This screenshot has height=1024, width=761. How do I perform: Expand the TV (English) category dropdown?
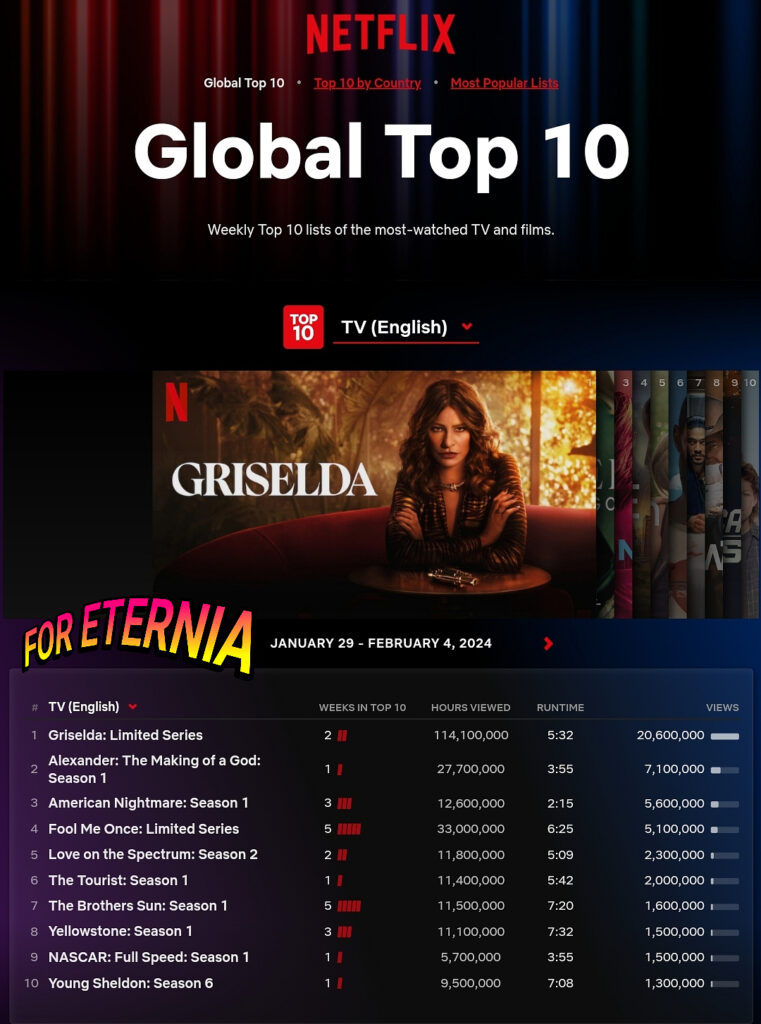[x=406, y=327]
